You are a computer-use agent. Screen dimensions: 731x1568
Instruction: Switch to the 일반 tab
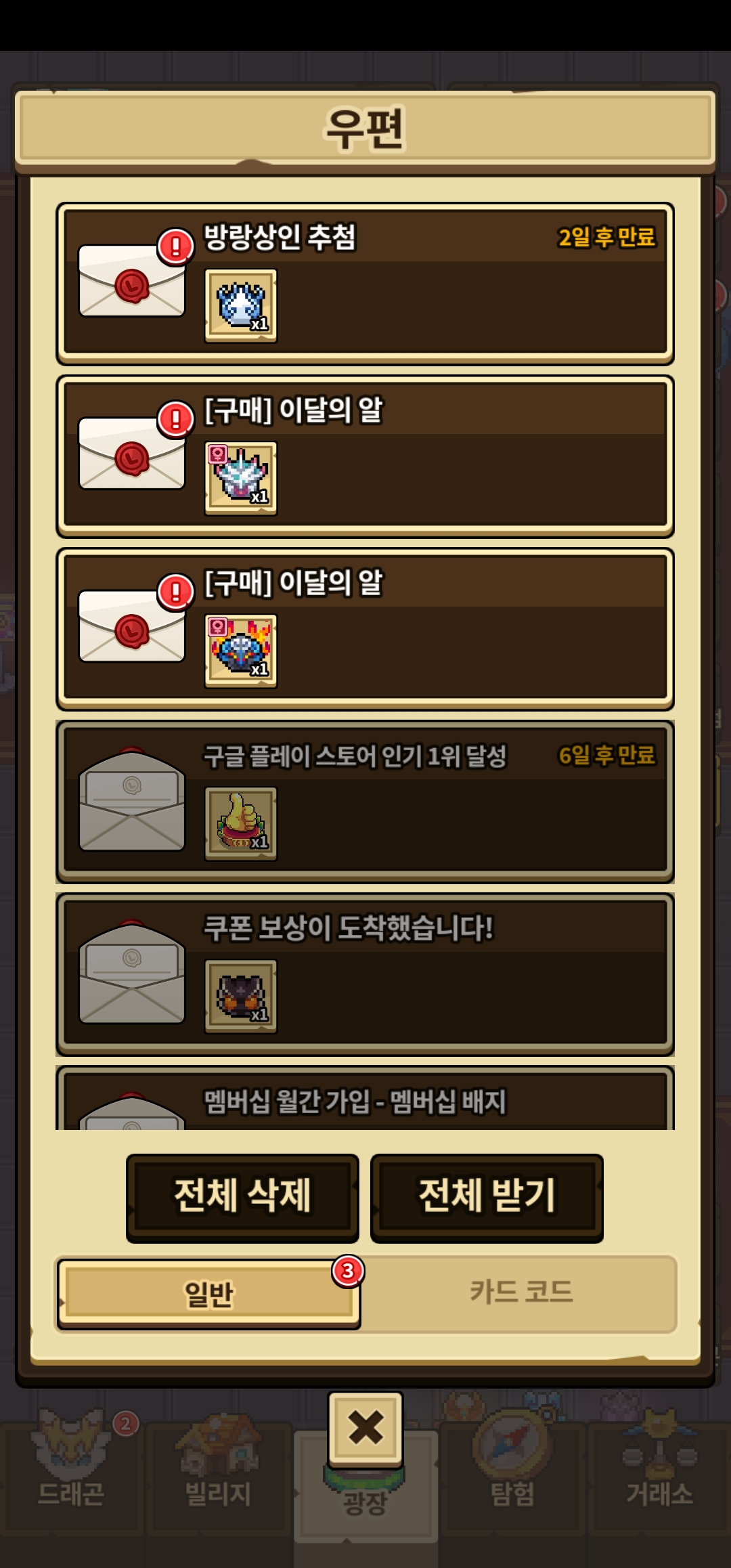(208, 1294)
